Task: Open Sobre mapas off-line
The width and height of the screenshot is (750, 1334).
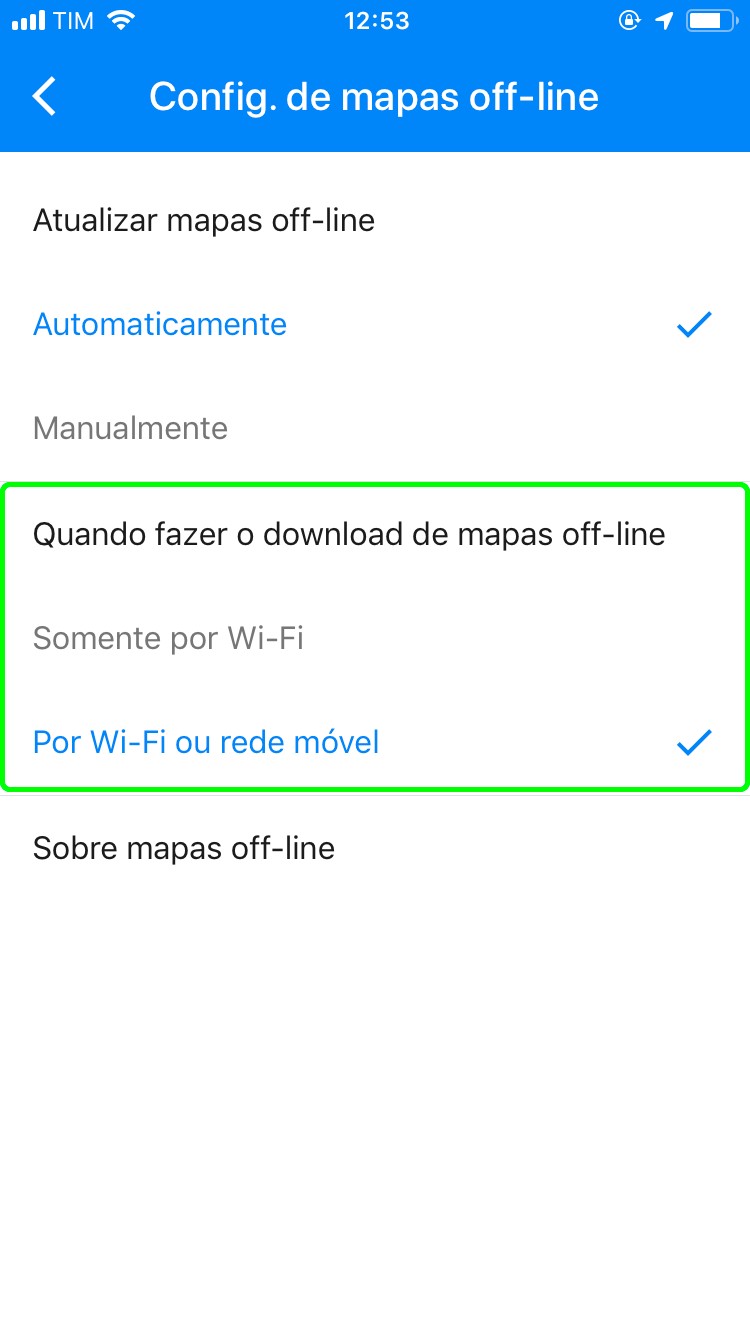Action: click(184, 848)
